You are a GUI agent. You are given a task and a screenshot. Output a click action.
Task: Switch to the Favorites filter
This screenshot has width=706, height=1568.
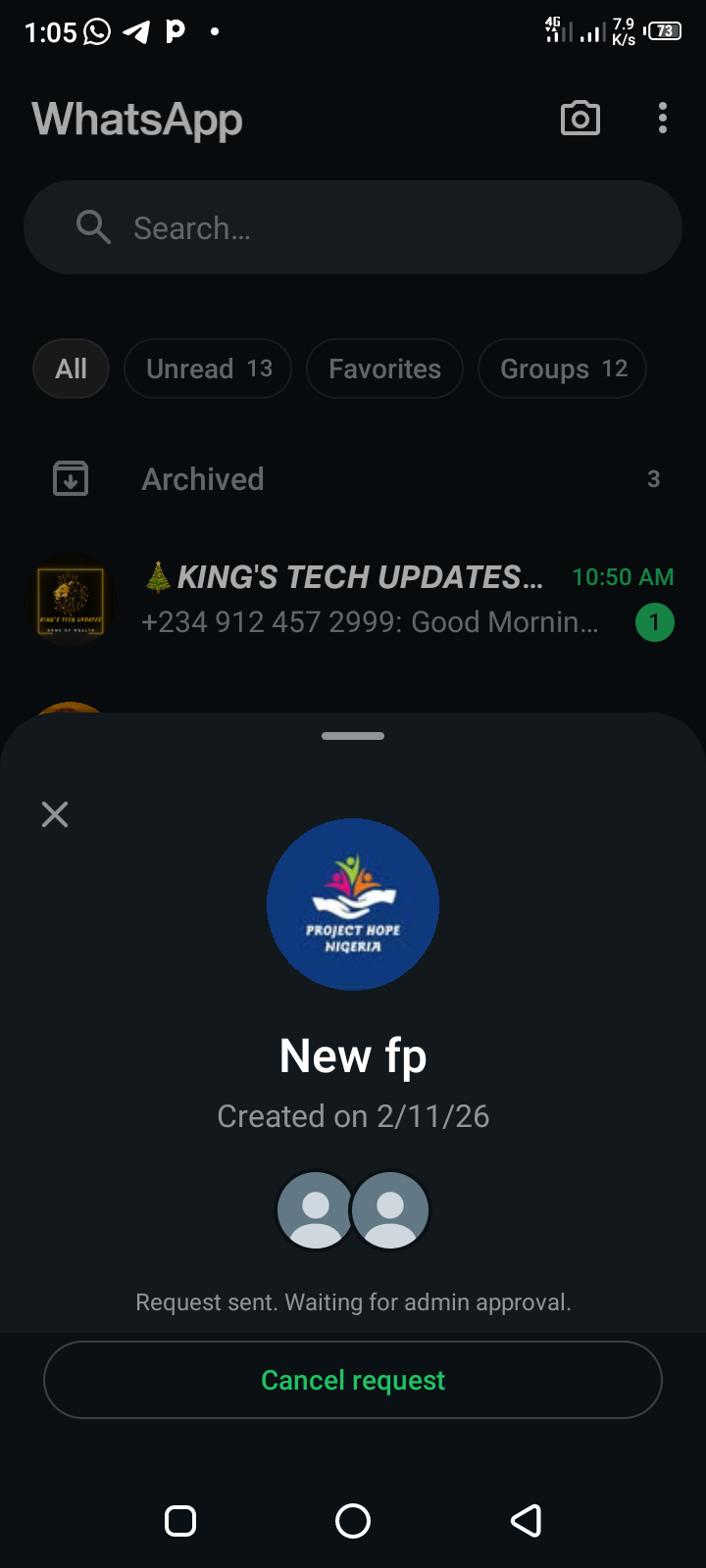pos(384,368)
